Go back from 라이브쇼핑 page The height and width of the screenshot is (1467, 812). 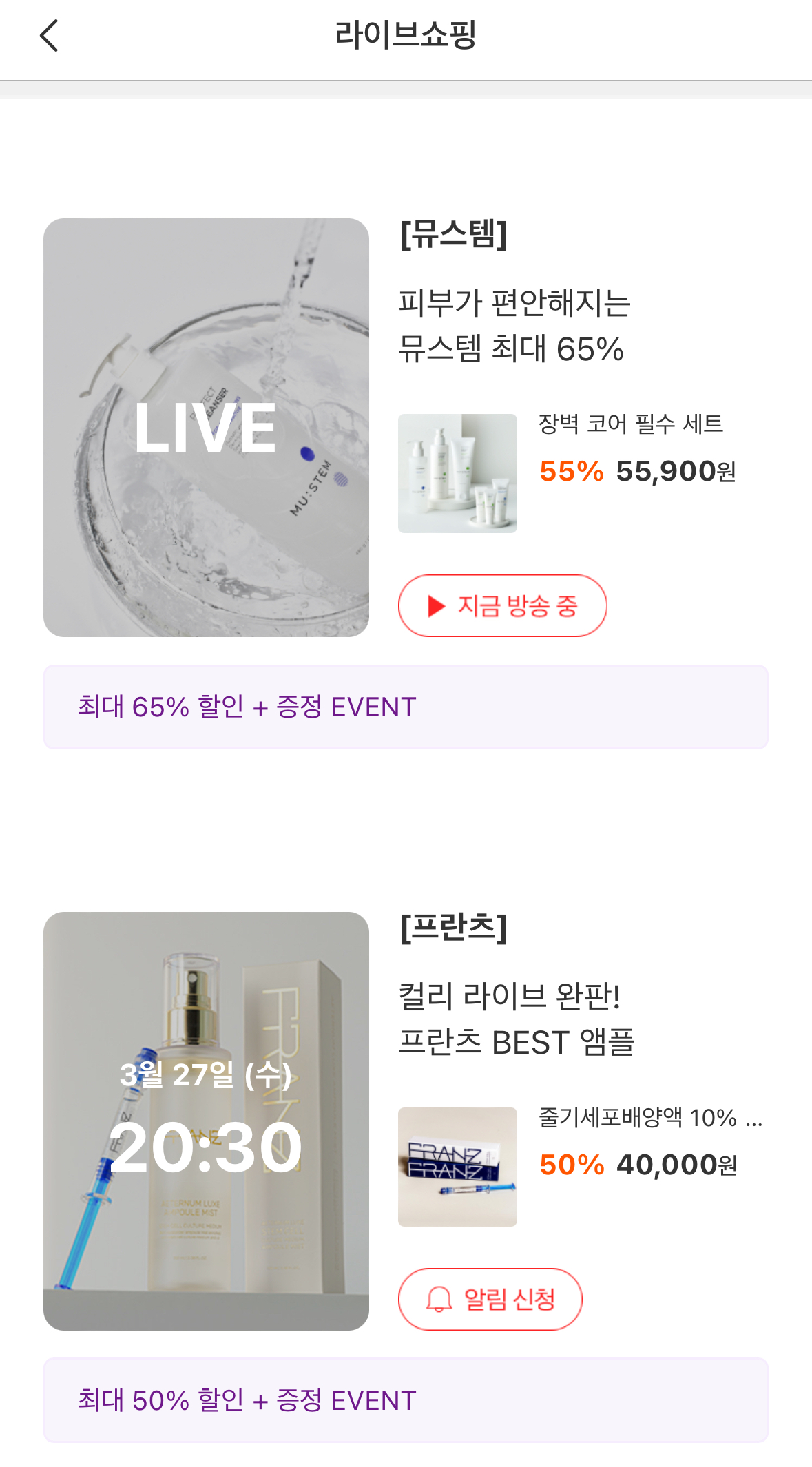pyautogui.click(x=49, y=36)
